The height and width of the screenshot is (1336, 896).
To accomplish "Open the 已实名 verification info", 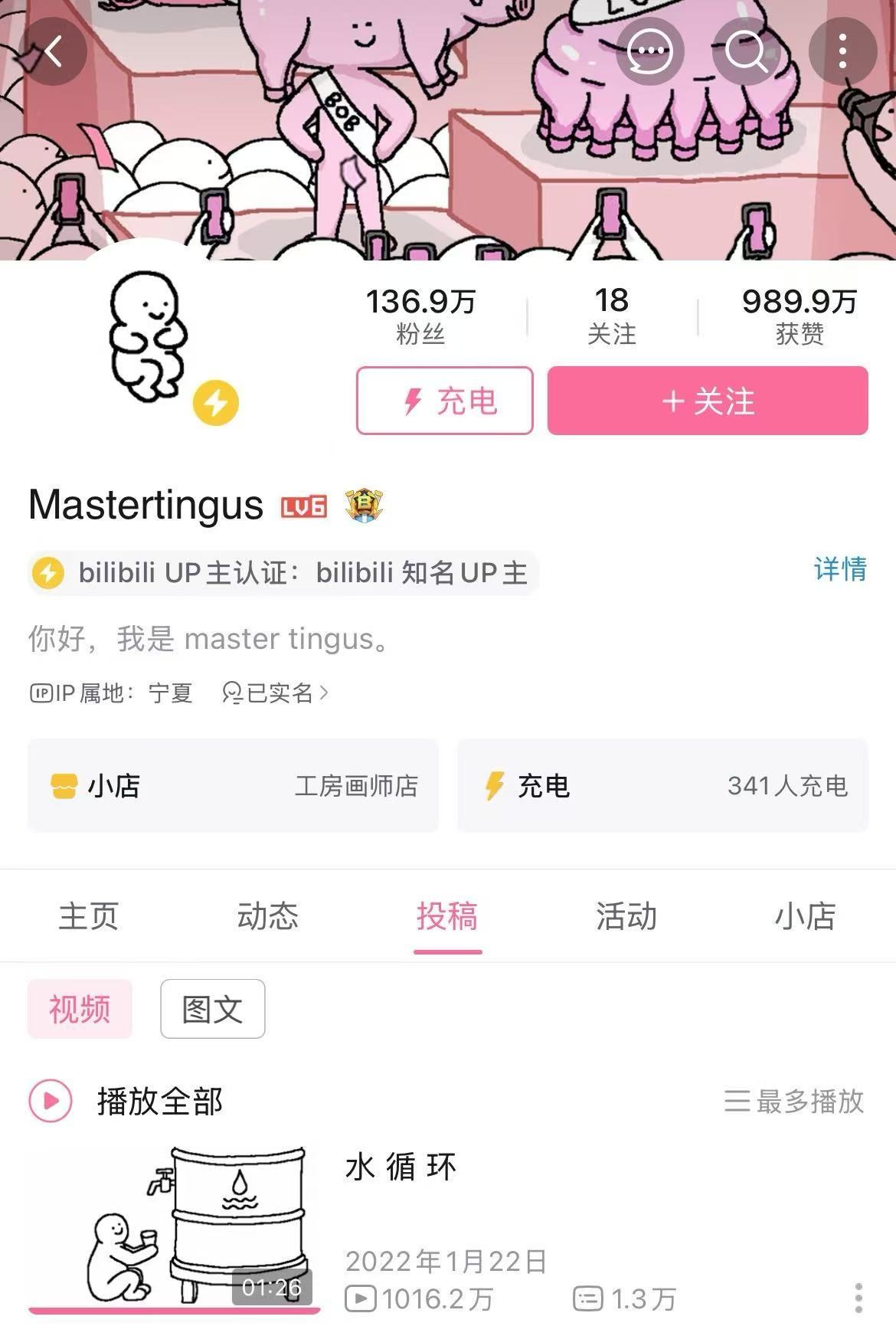I will pyautogui.click(x=276, y=693).
